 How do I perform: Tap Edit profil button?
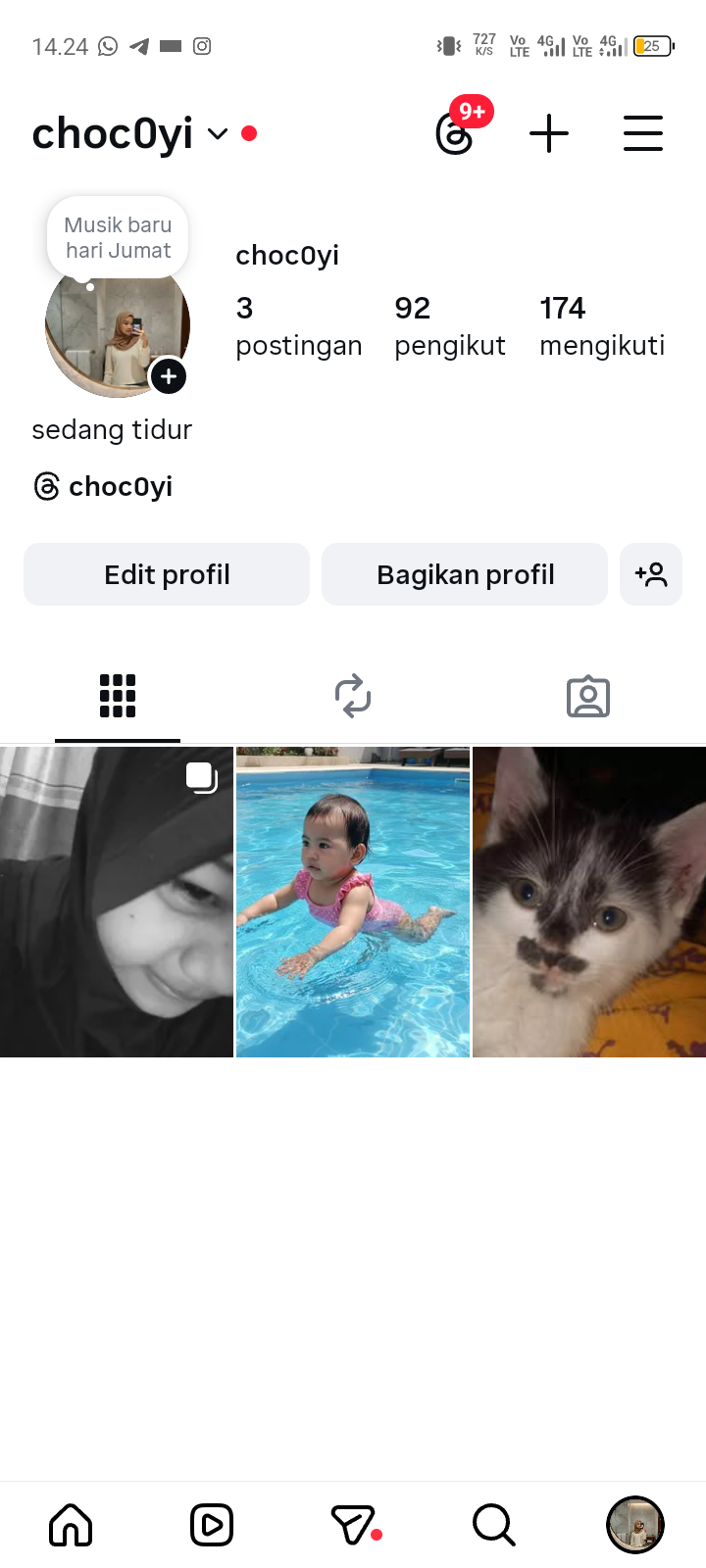(167, 574)
